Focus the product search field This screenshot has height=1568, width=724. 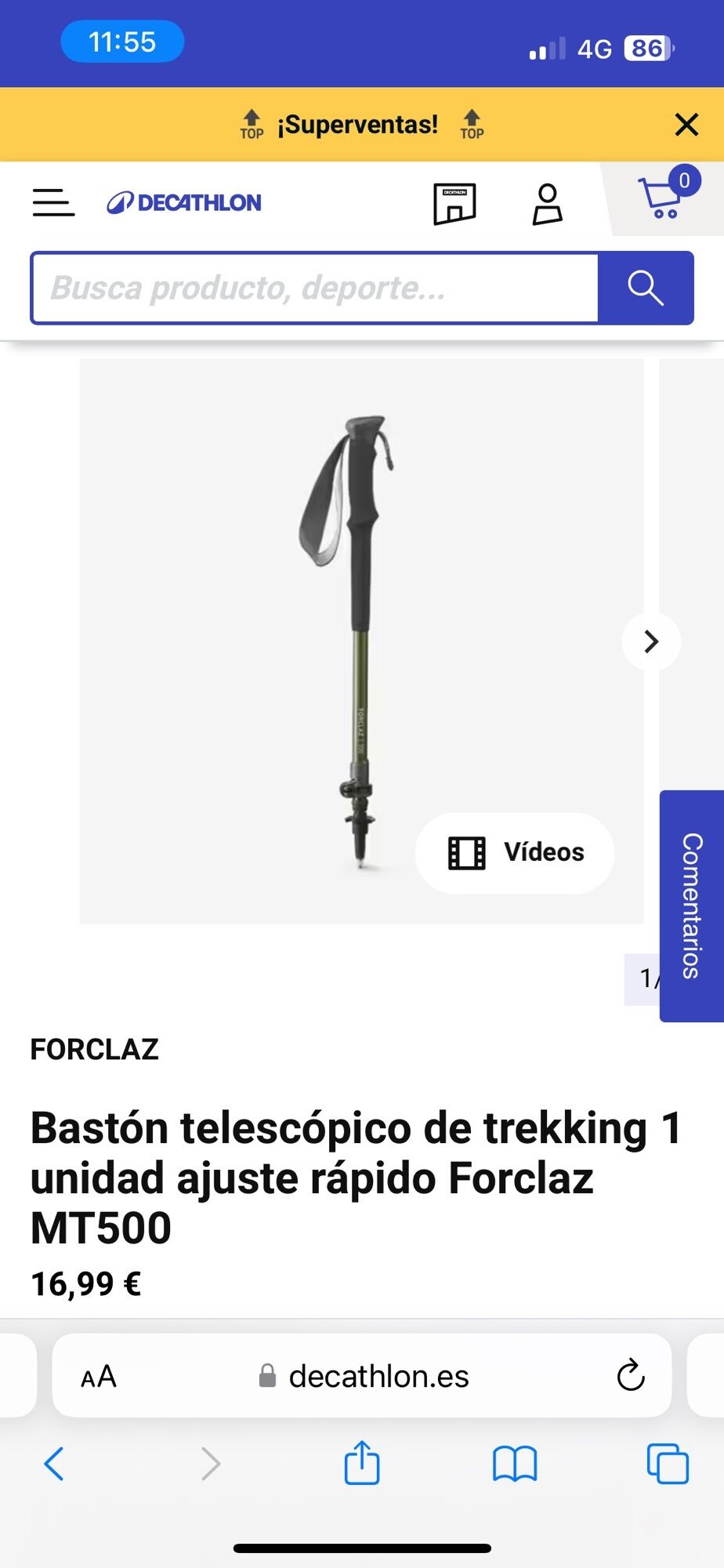(313, 288)
